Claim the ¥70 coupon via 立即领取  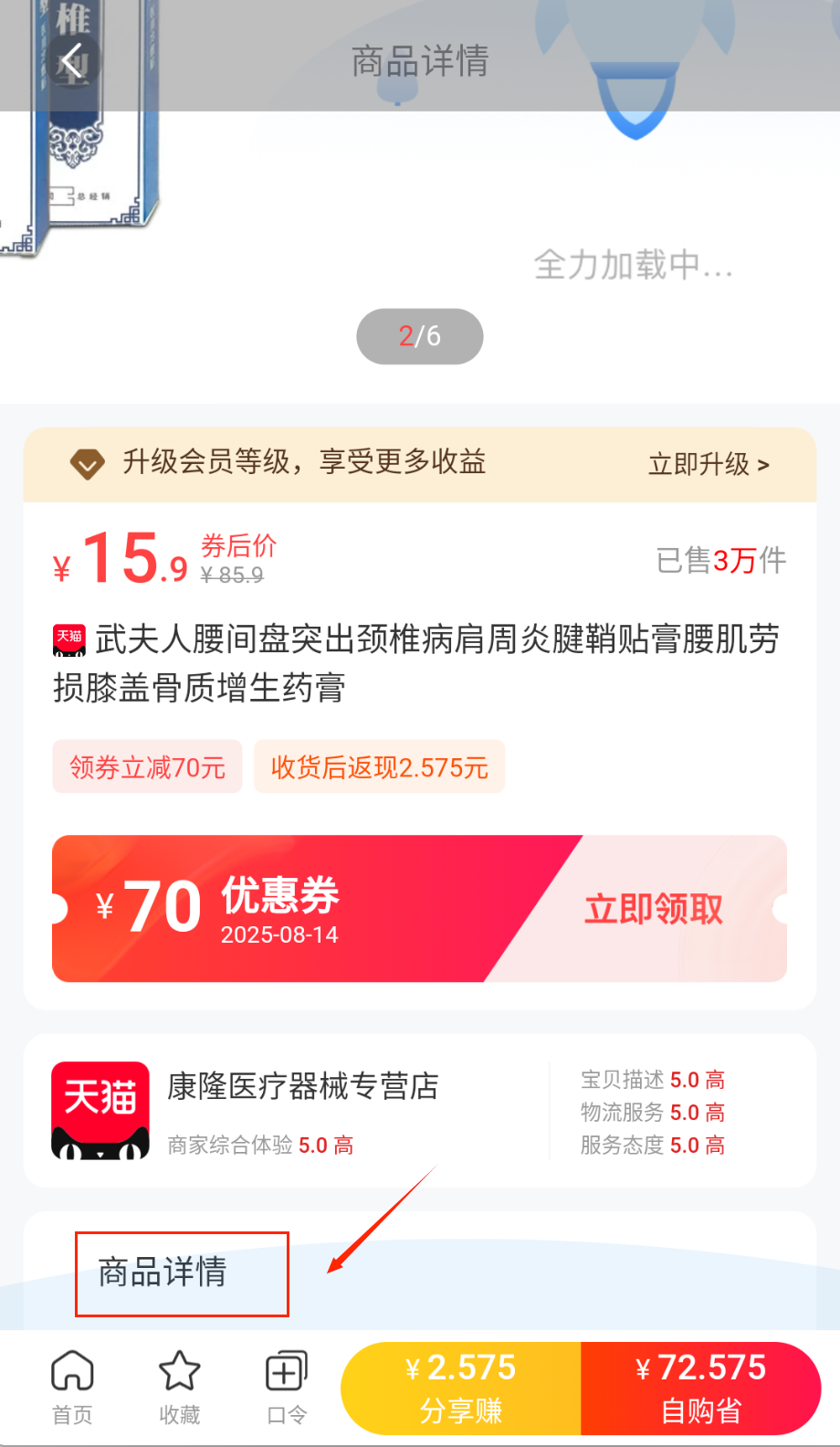[654, 909]
